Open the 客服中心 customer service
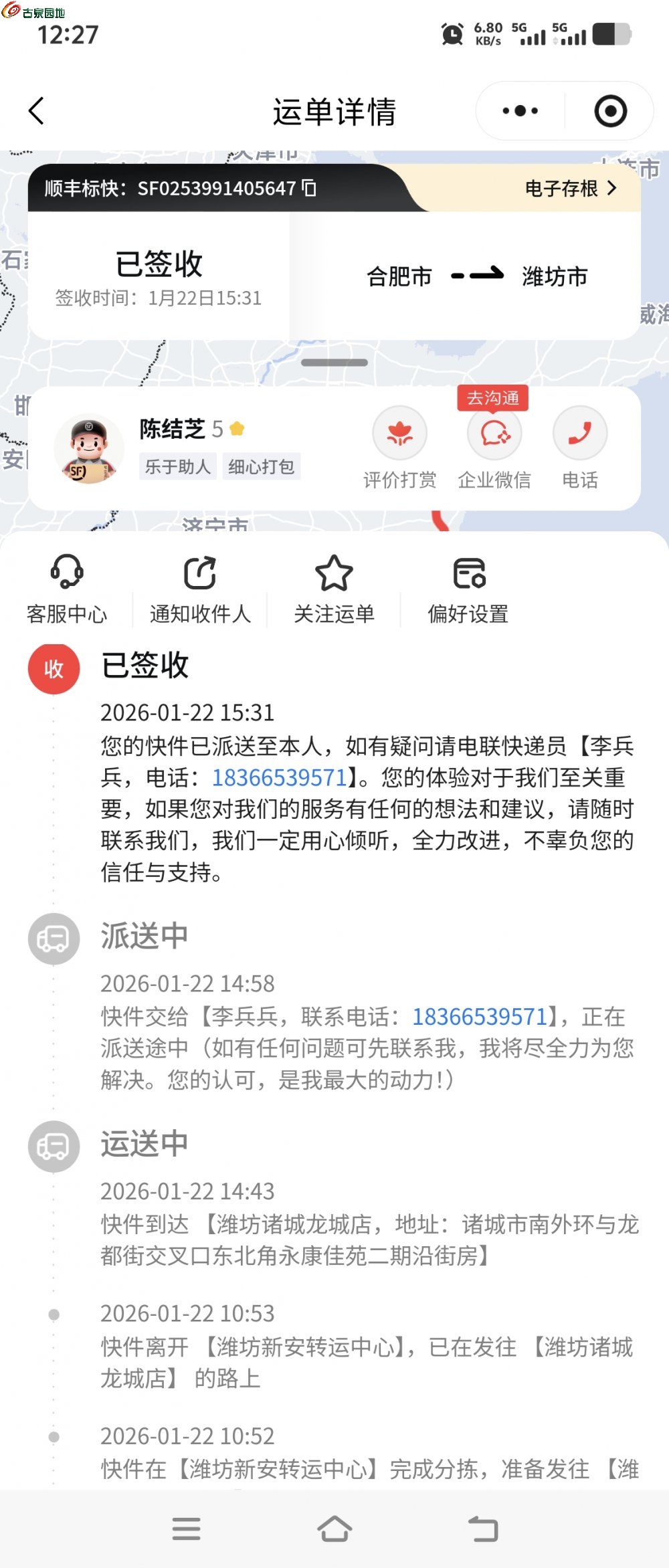Image resolution: width=669 pixels, height=1568 pixels. coord(67,589)
